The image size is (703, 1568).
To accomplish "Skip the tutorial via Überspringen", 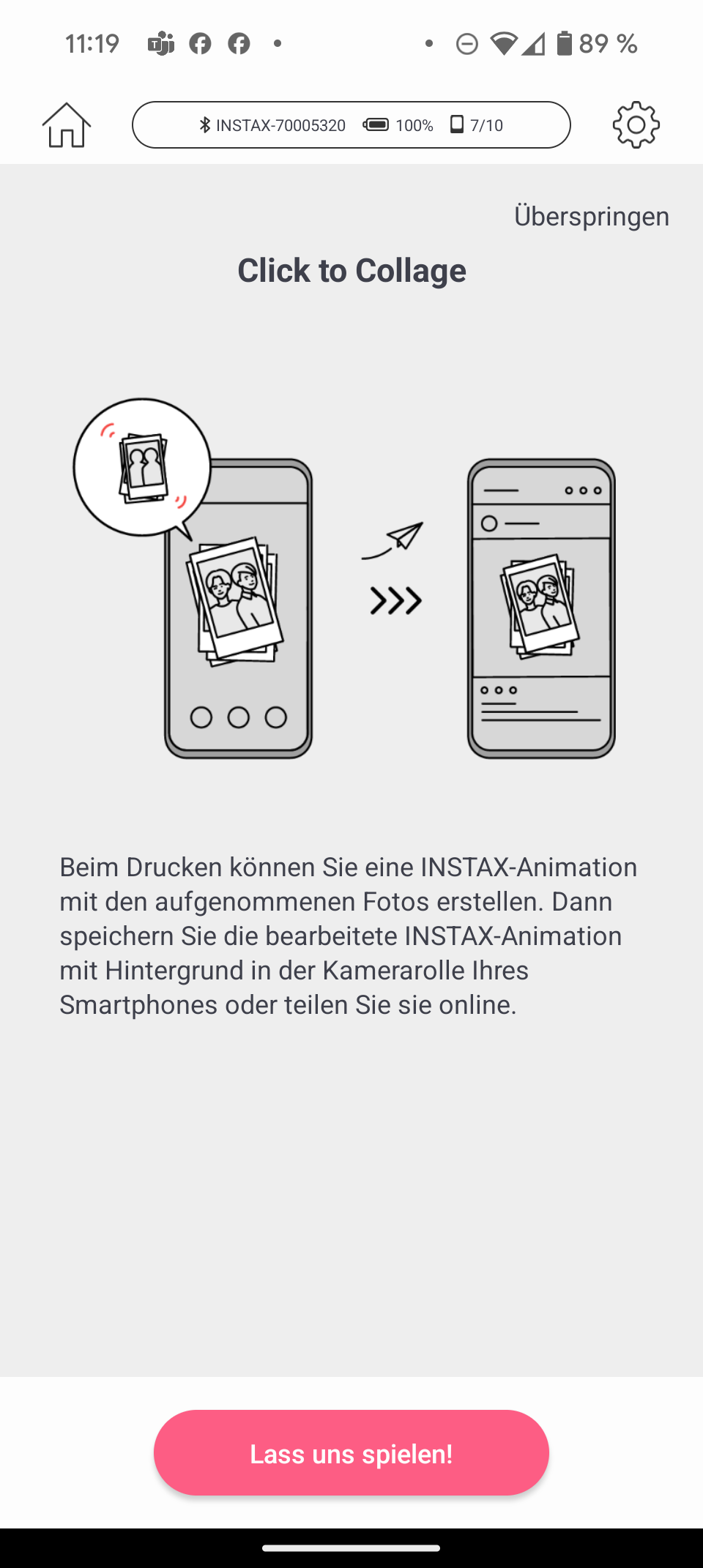I will tap(591, 217).
